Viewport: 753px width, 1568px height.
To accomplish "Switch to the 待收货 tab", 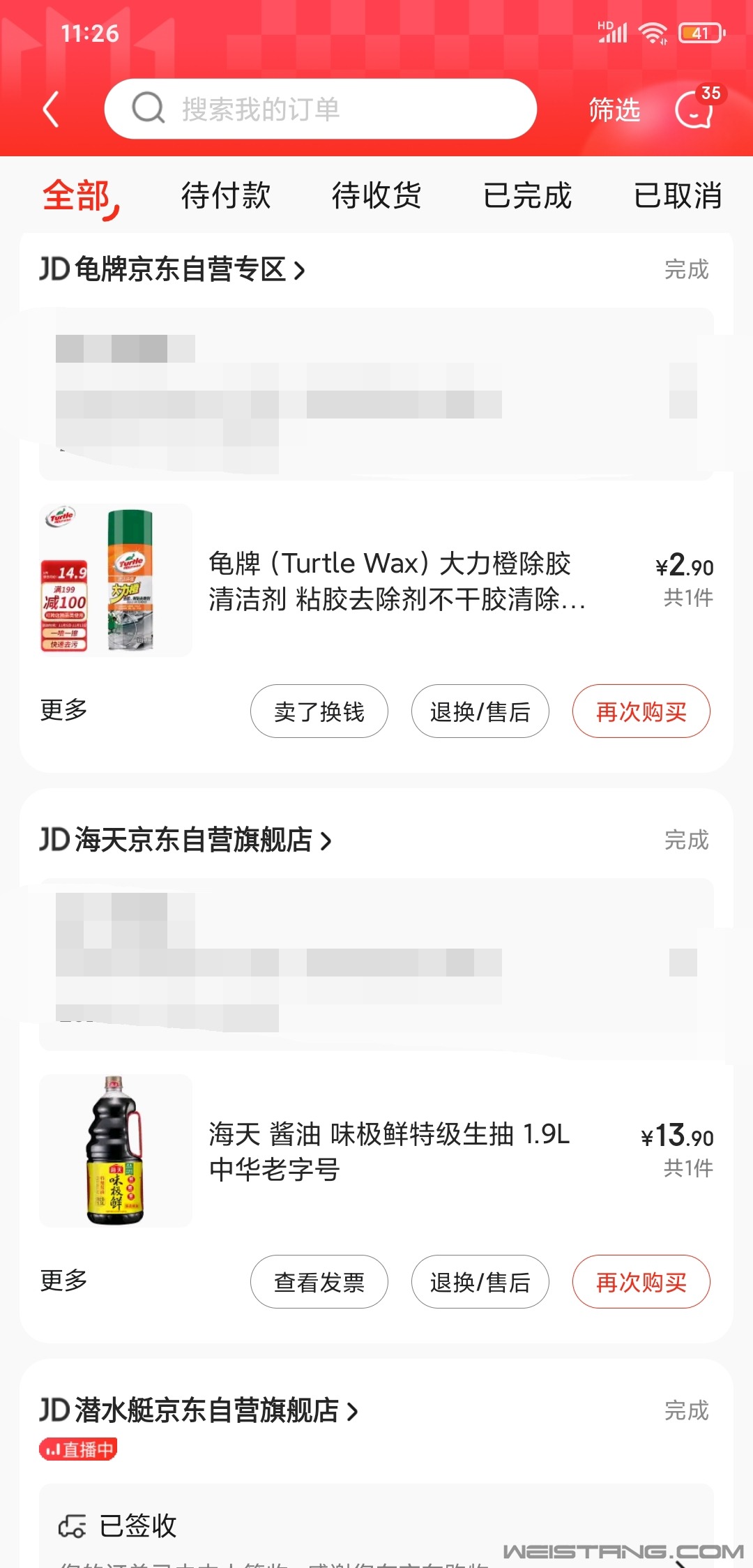I will point(376,195).
